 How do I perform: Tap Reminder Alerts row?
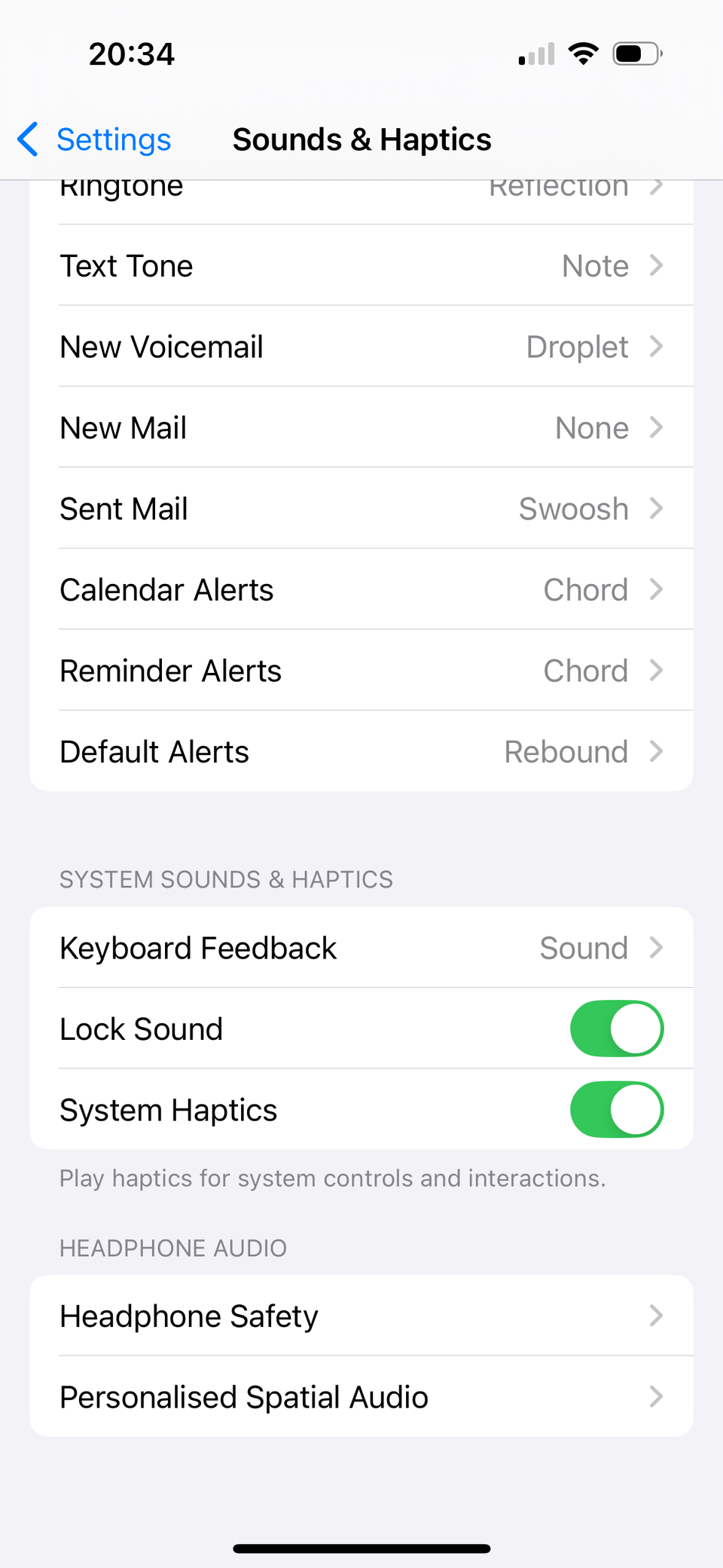(x=361, y=671)
